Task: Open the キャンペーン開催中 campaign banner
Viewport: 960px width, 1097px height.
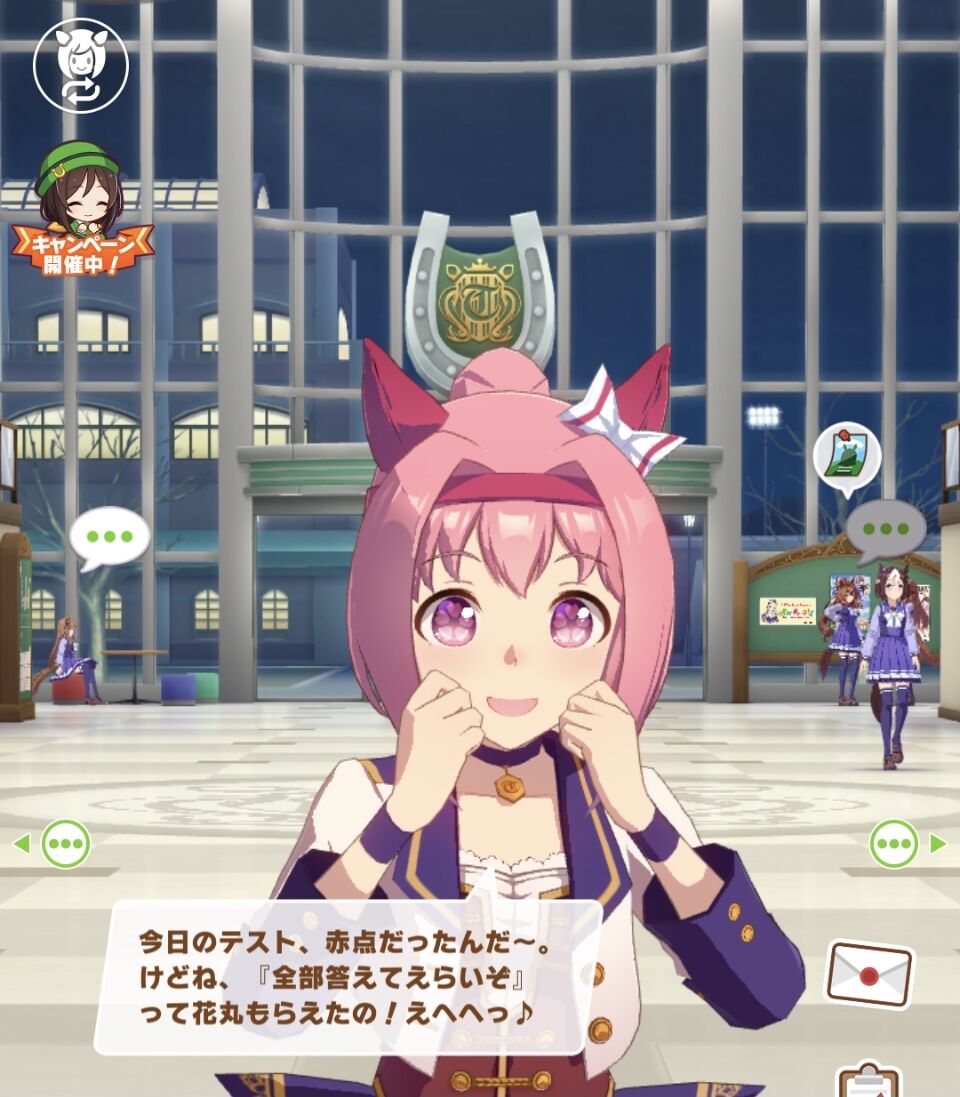Action: pyautogui.click(x=82, y=208)
